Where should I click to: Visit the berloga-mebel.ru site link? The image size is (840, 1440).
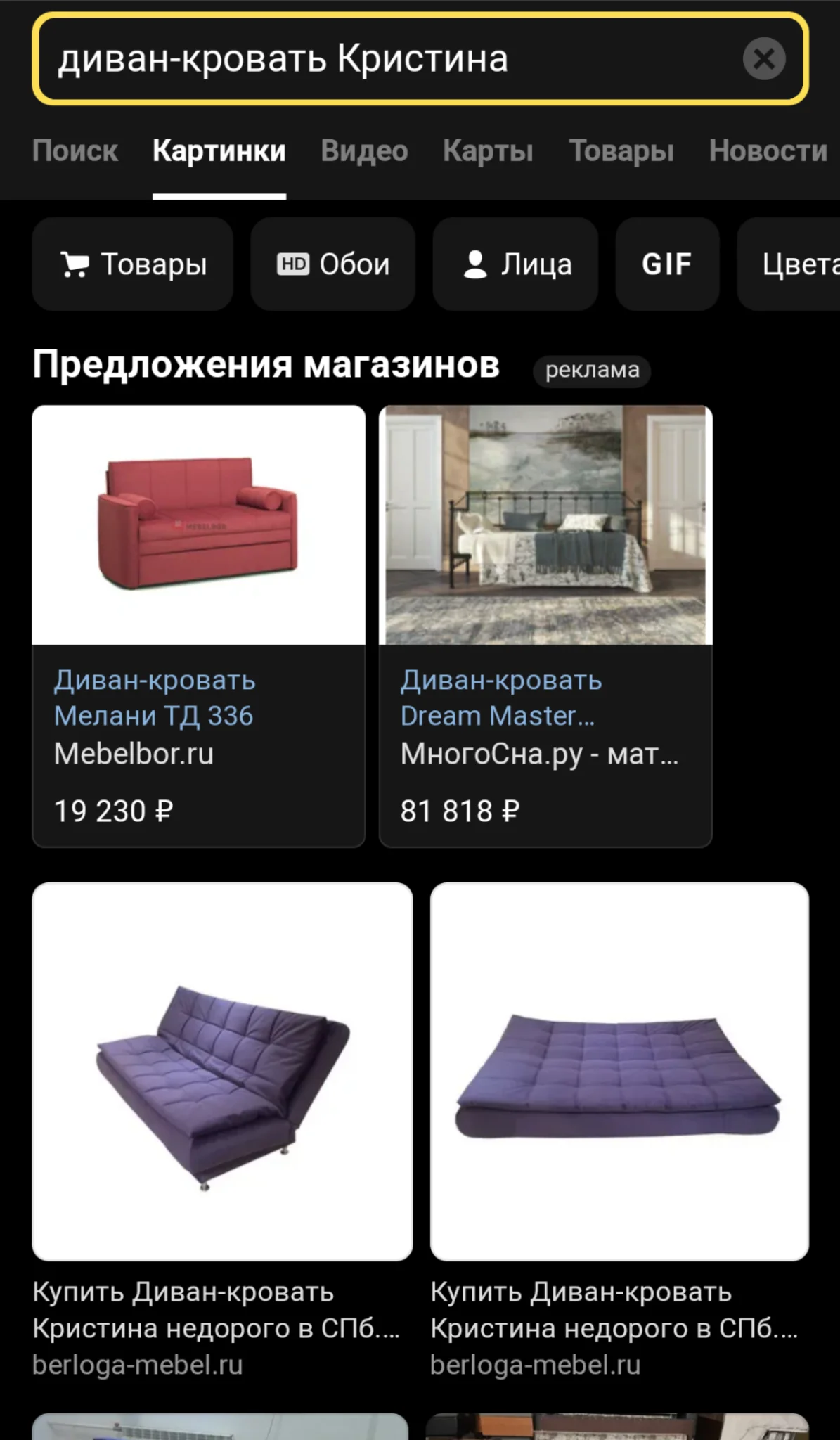pyautogui.click(x=138, y=1364)
